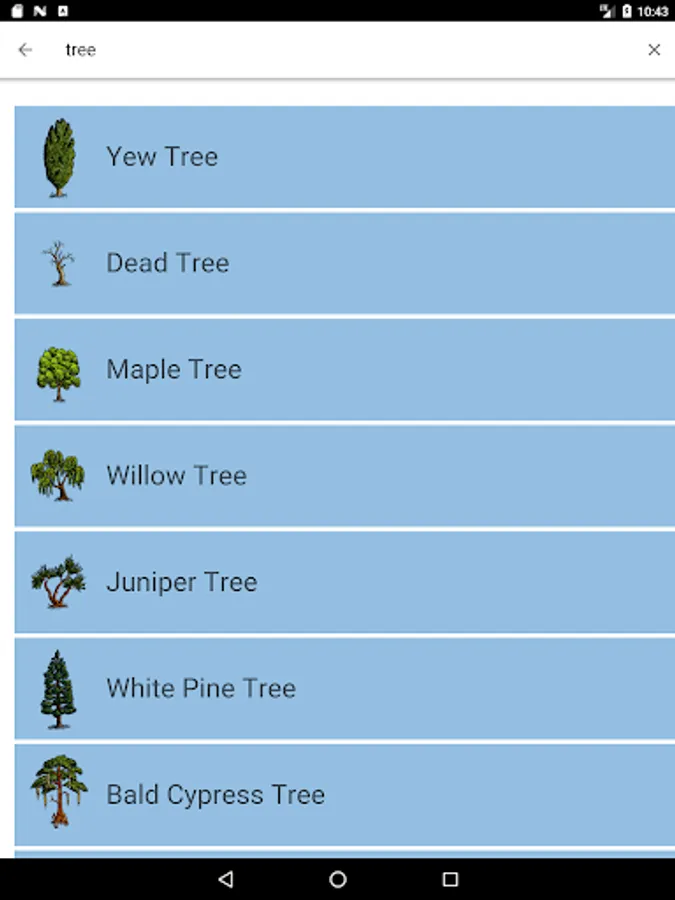This screenshot has height=900, width=675.
Task: View the Willow Tree item
Action: coord(344,476)
